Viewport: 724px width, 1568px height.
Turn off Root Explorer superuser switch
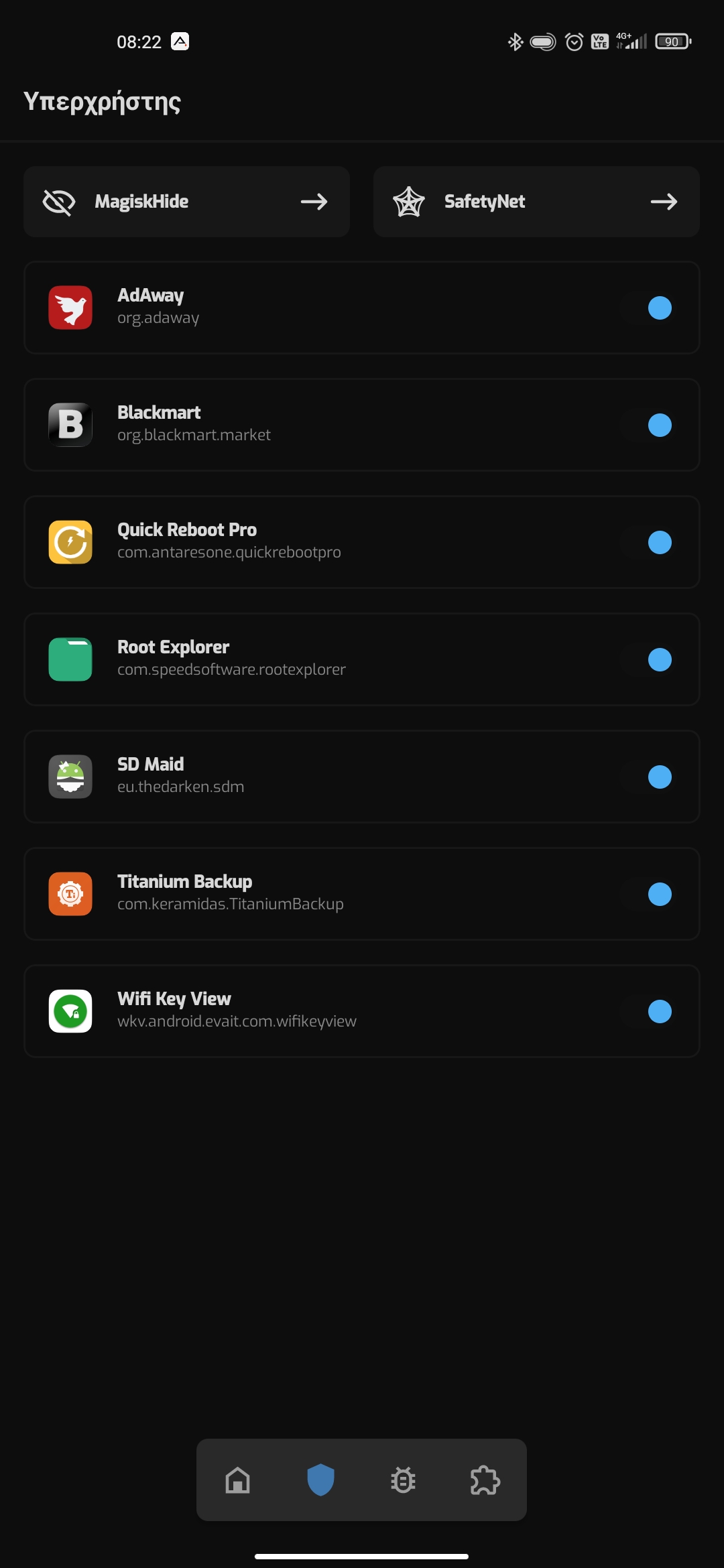click(648, 660)
